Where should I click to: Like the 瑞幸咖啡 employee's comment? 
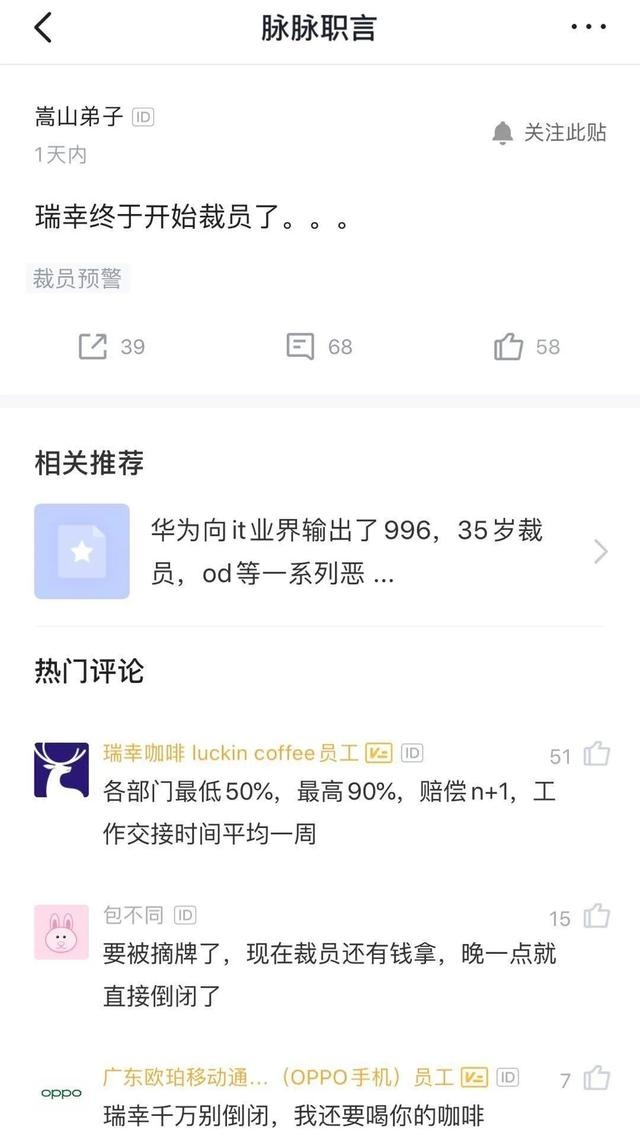(x=597, y=754)
